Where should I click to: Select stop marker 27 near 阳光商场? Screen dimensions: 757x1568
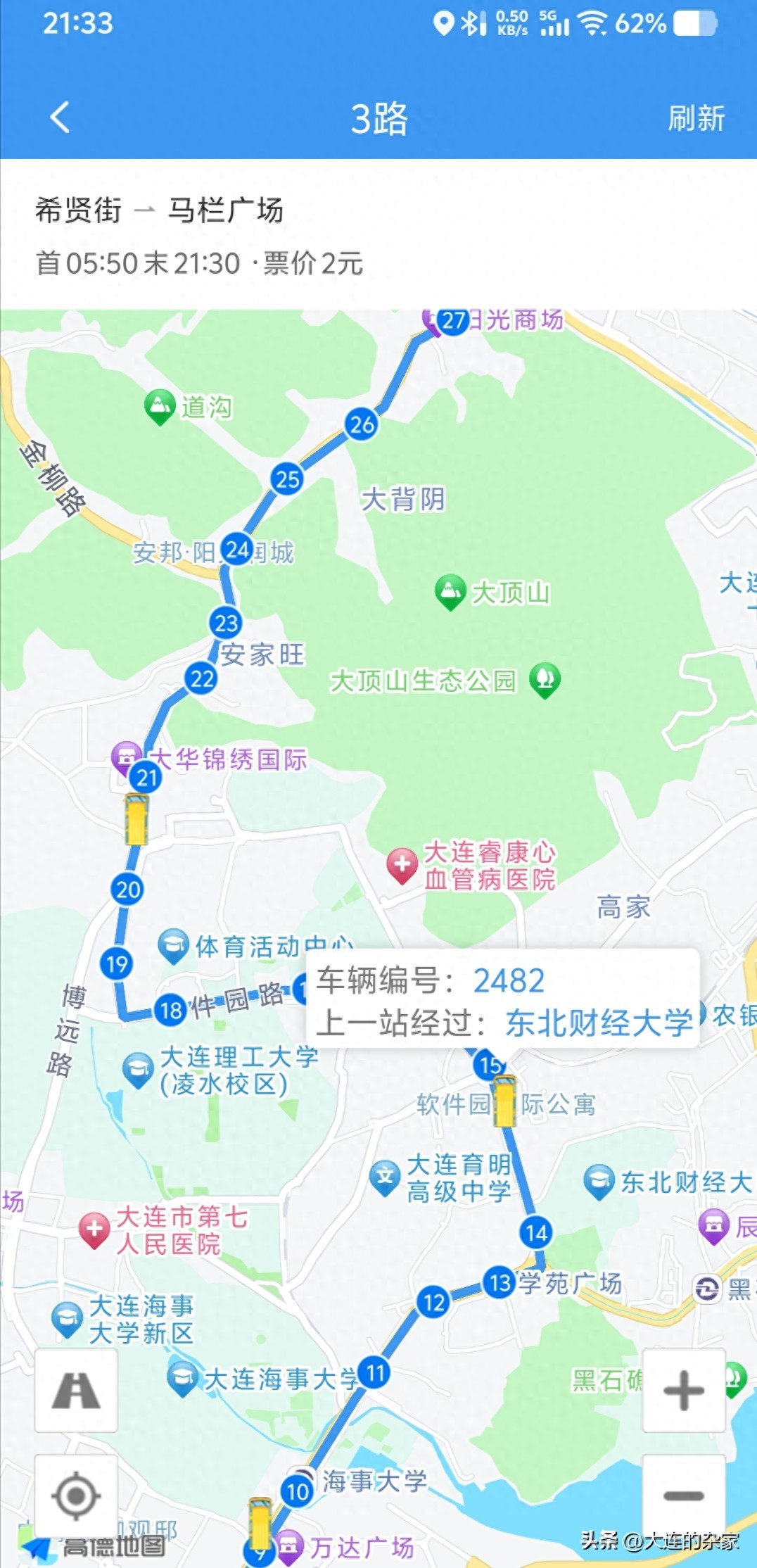pos(454,320)
